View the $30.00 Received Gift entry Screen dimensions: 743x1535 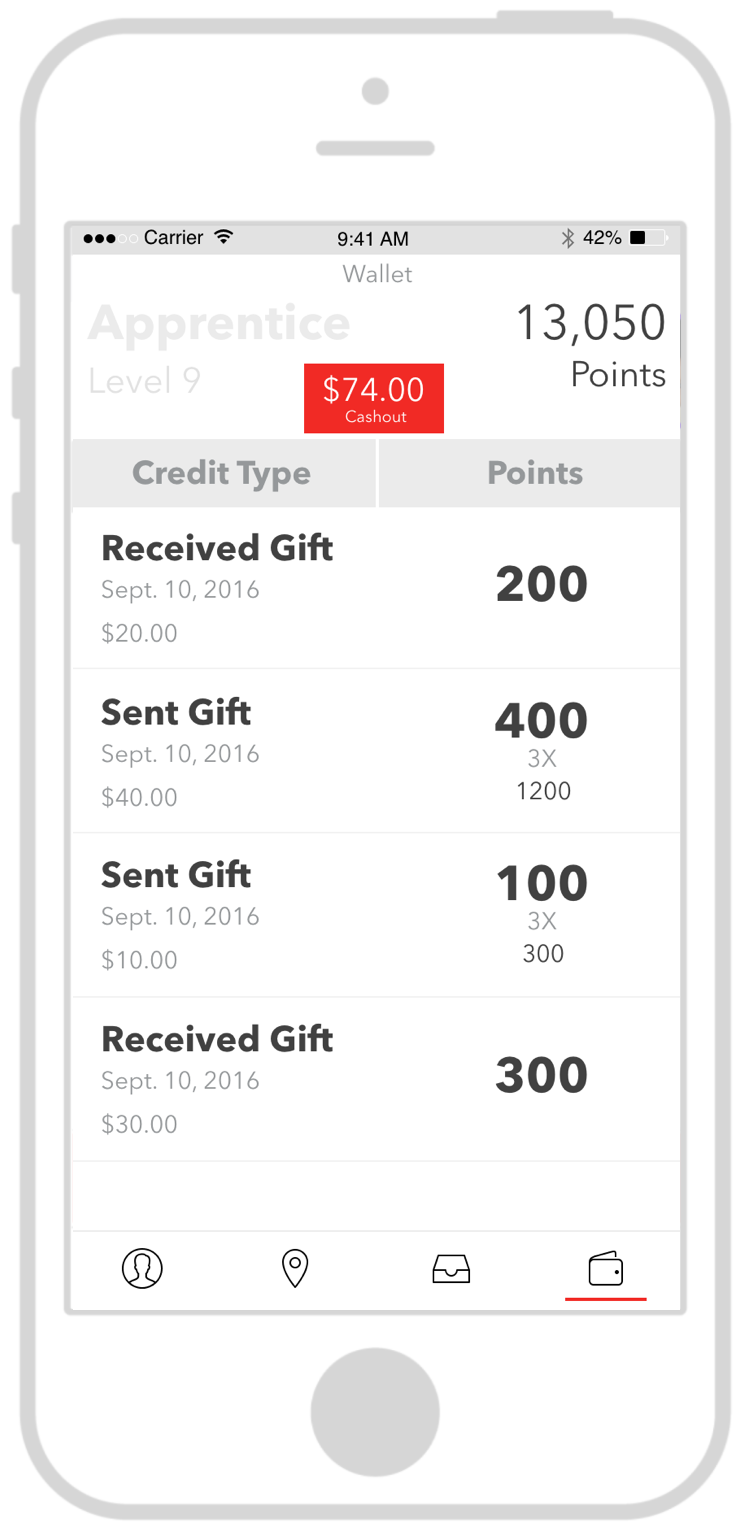tap(375, 1079)
